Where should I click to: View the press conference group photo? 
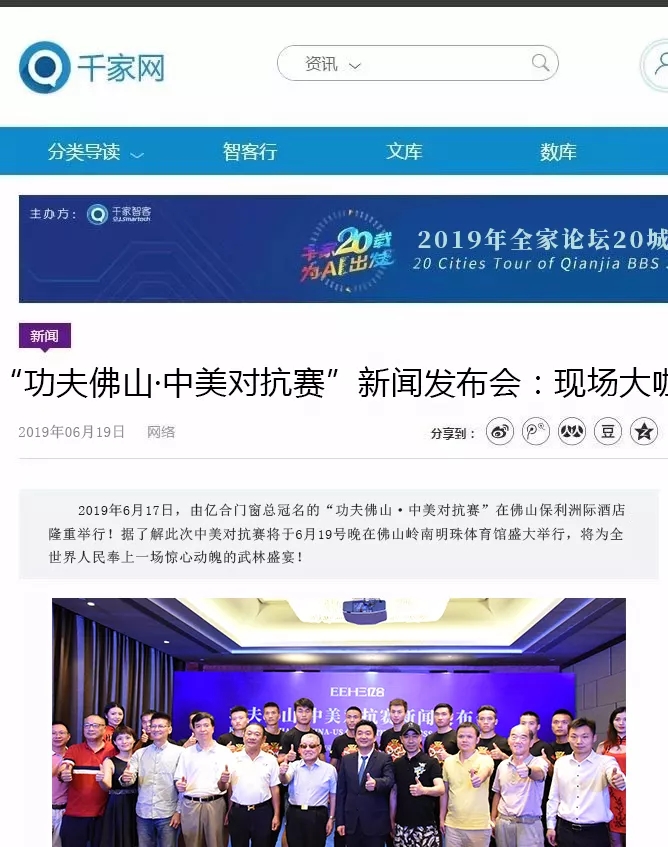point(339,720)
